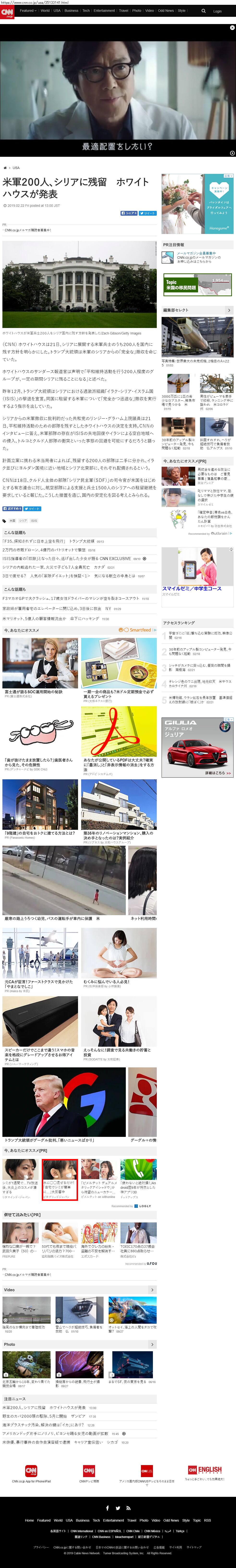
Task: Go to home via breadcrumb icon
Action: click(x=5, y=168)
